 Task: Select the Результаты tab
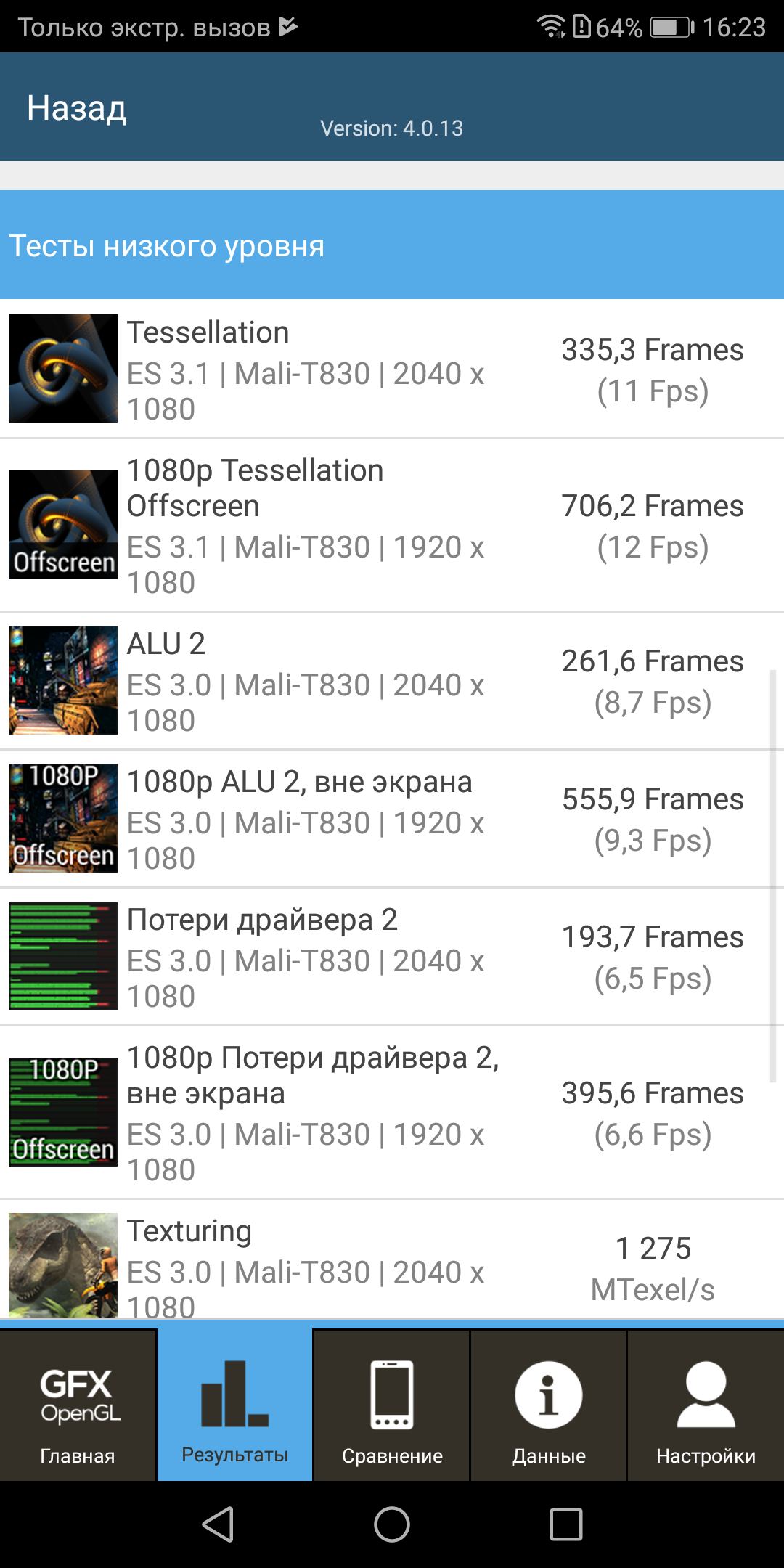click(234, 1405)
